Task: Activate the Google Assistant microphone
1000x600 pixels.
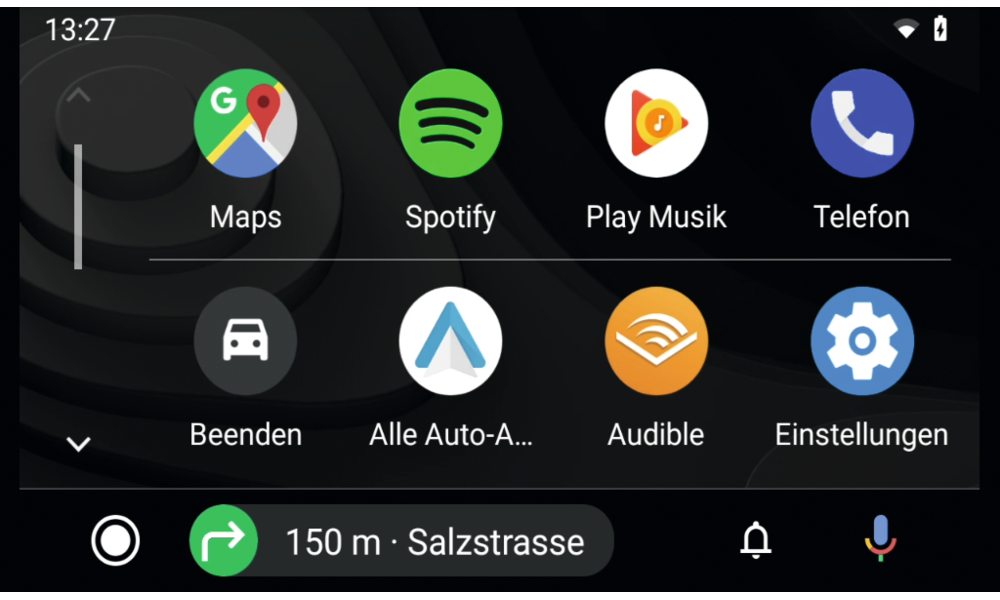Action: 880,539
